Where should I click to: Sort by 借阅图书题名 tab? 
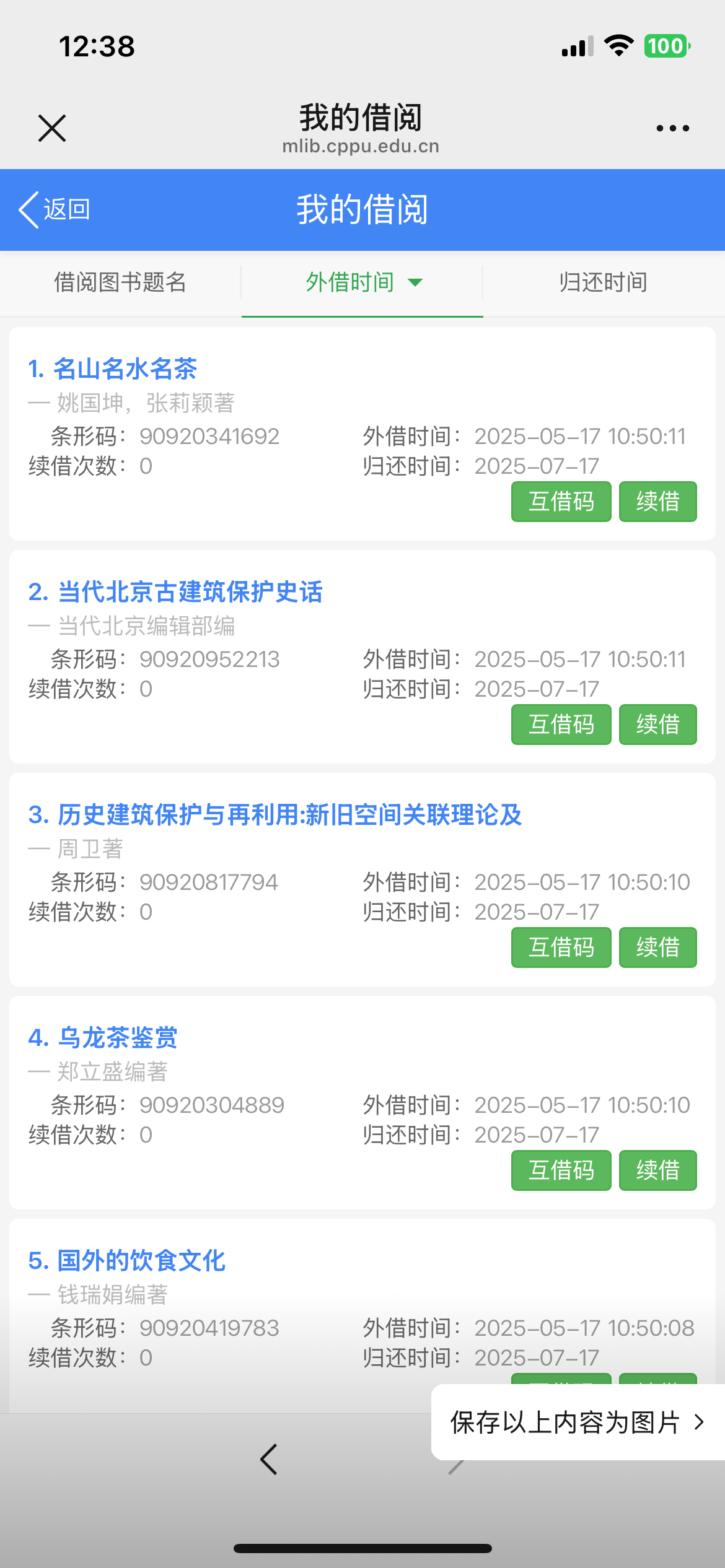click(x=120, y=282)
